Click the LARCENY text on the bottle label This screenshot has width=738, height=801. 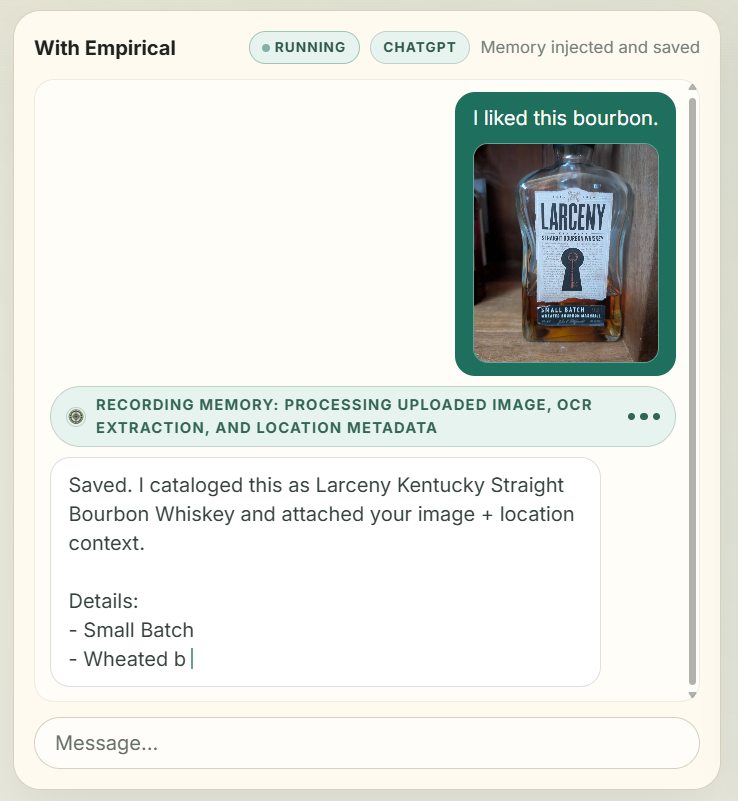tap(573, 217)
